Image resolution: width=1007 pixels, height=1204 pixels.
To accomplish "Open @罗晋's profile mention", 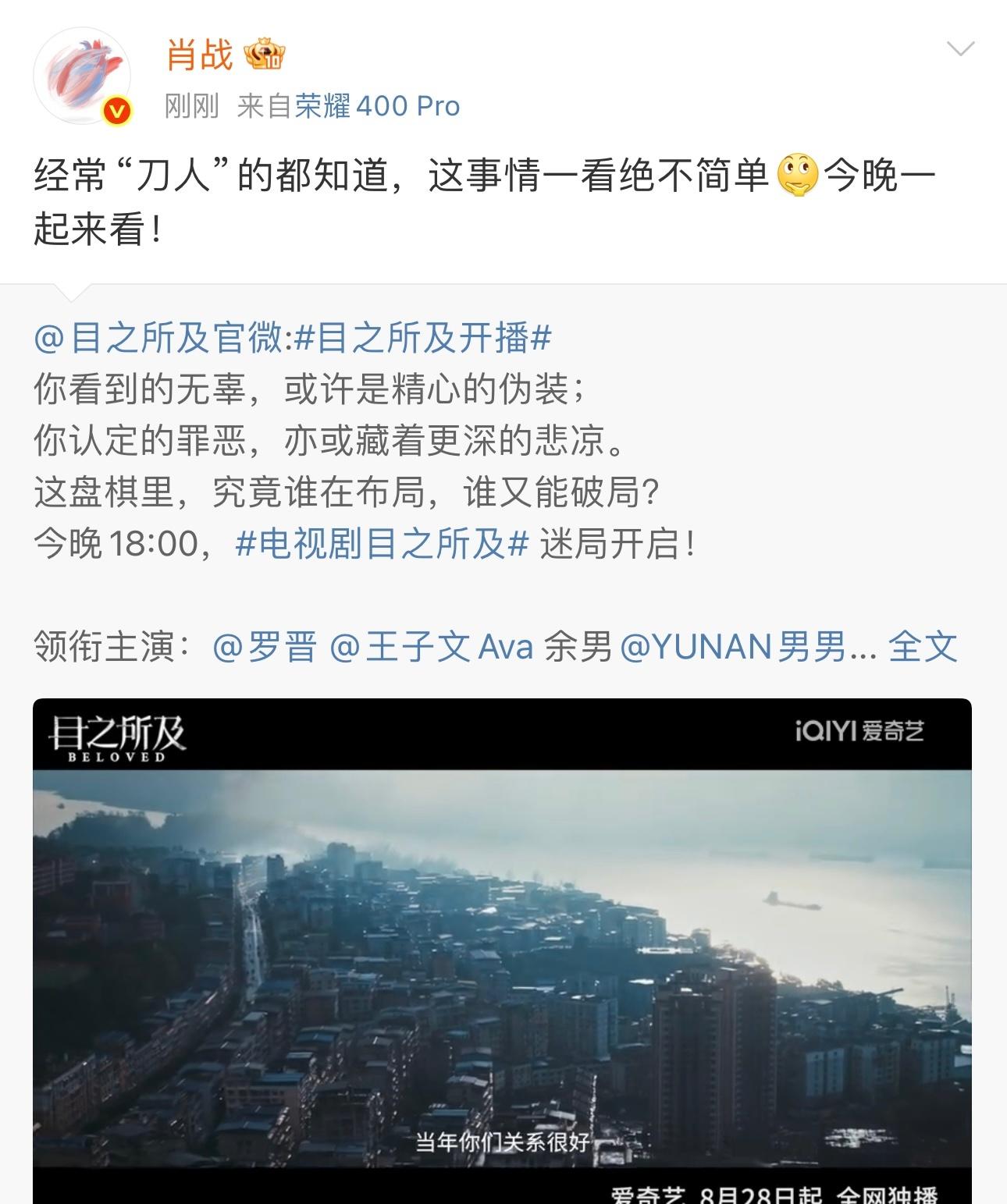I will tap(265, 647).
